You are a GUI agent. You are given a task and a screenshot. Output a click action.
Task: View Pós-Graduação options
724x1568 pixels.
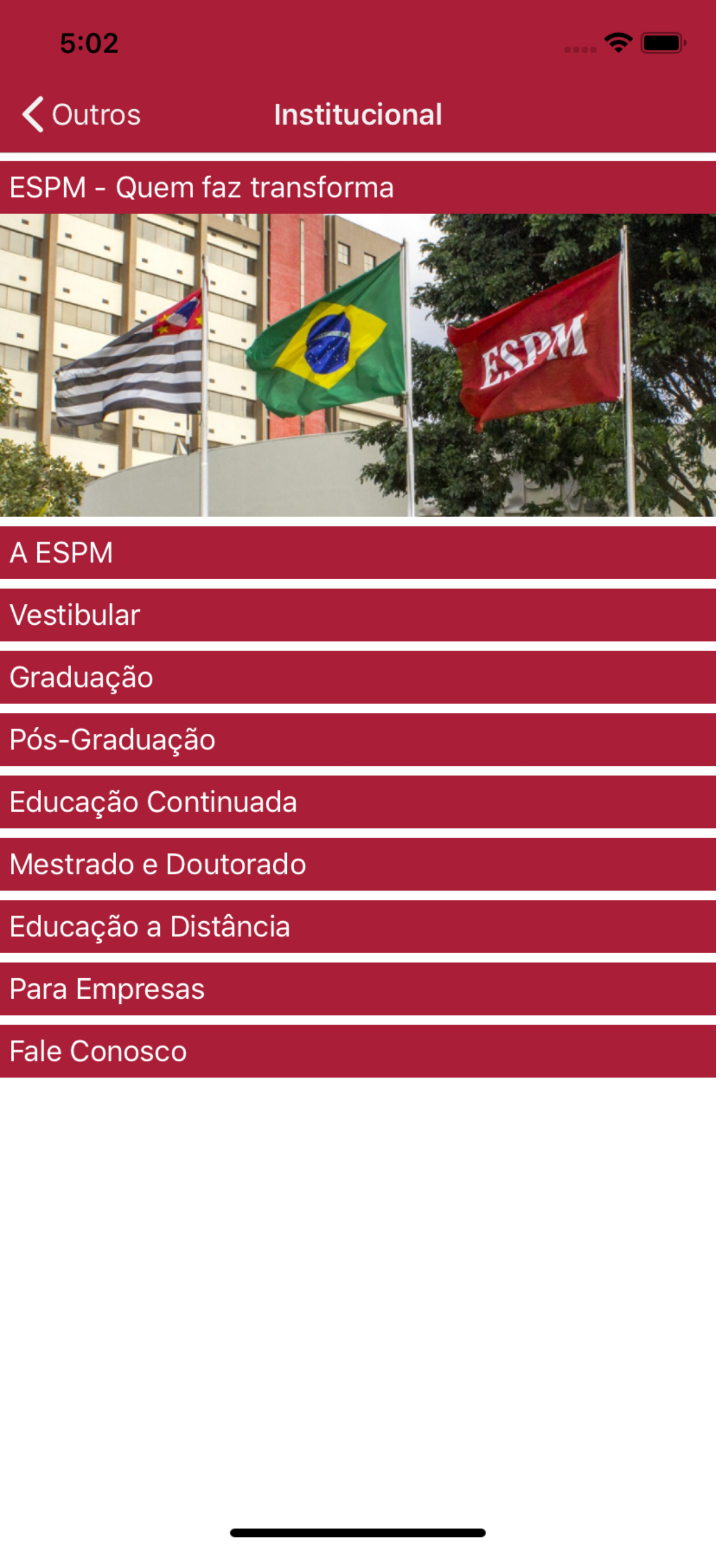pyautogui.click(x=358, y=740)
